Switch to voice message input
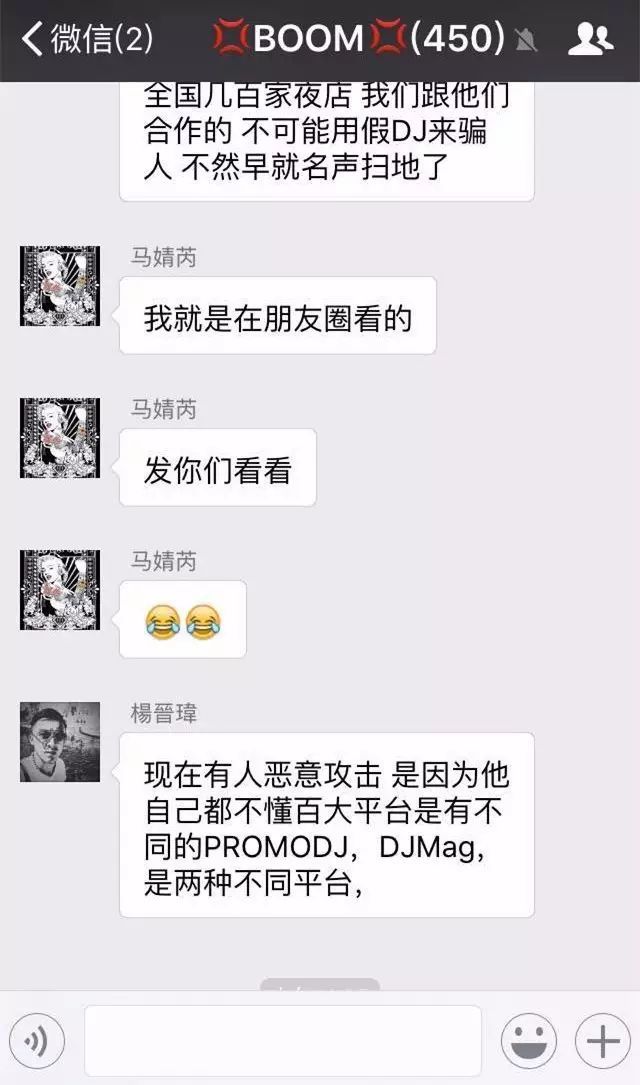 (37, 1042)
